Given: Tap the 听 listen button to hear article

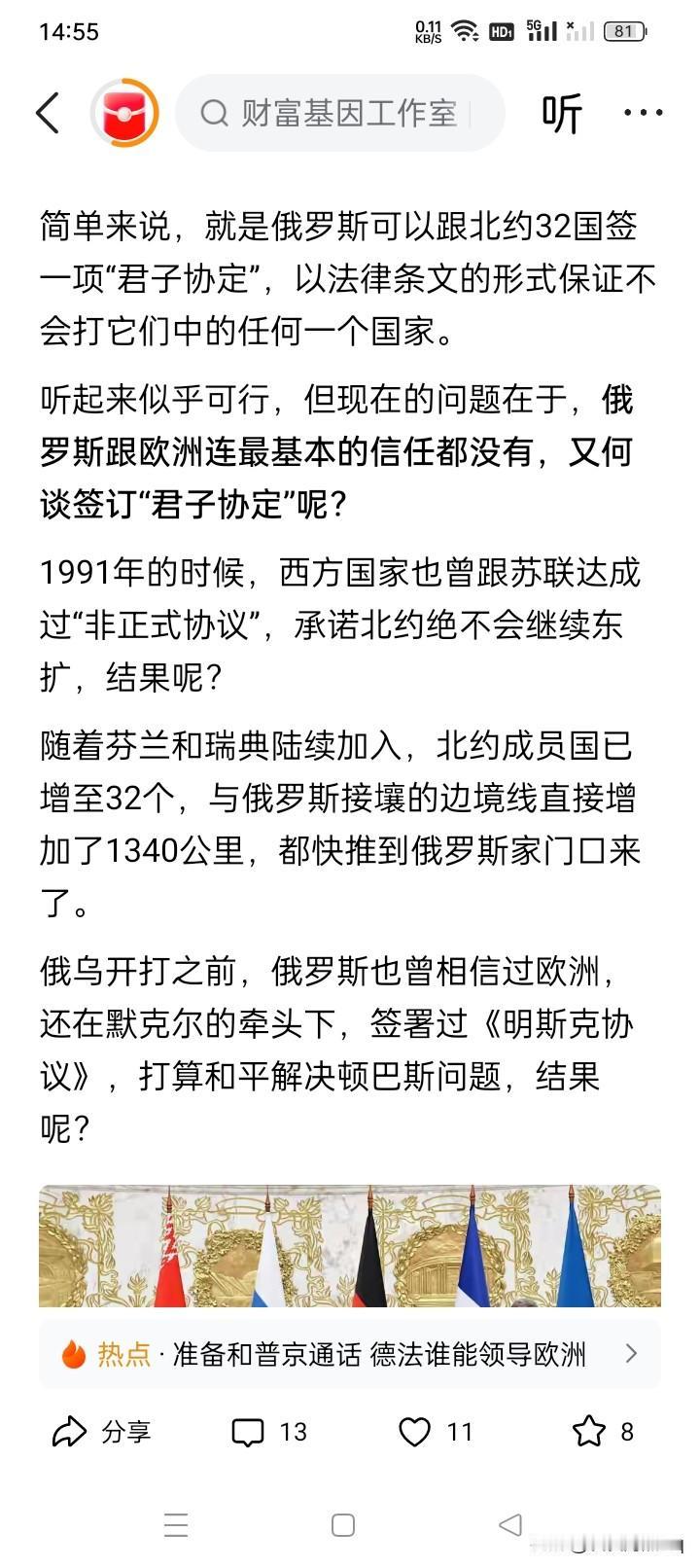Looking at the screenshot, I should (x=562, y=113).
